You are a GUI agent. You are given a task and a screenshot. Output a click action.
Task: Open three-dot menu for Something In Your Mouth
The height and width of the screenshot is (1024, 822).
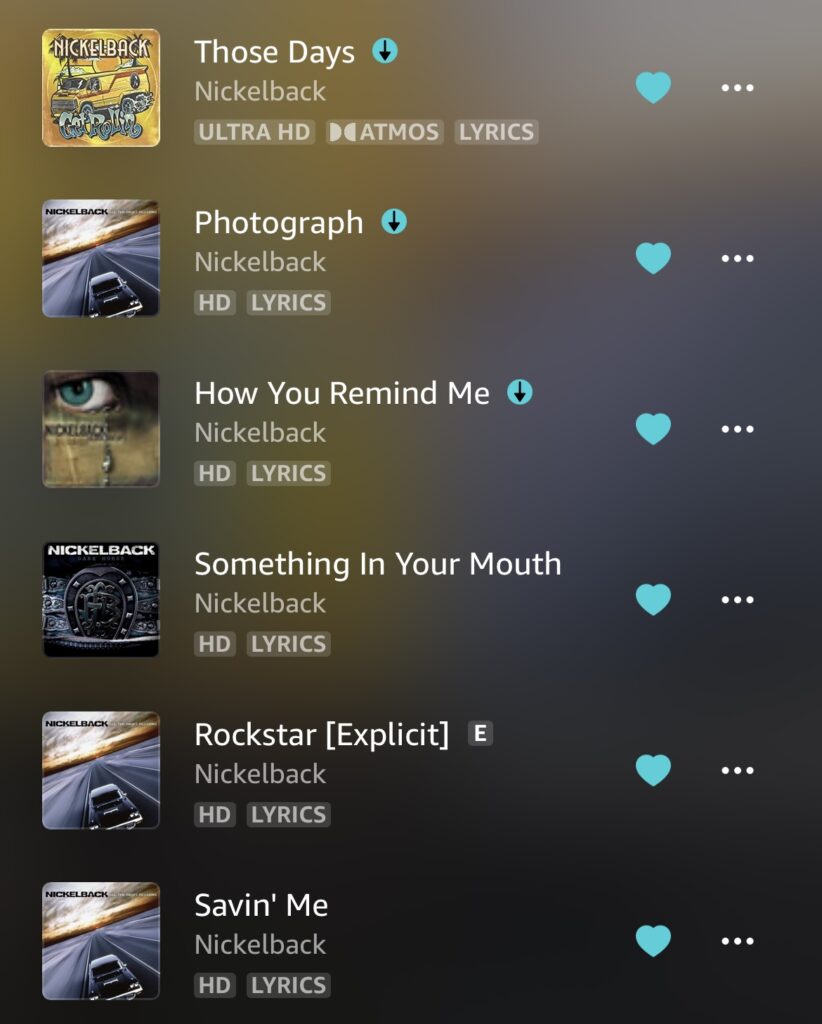point(737,600)
